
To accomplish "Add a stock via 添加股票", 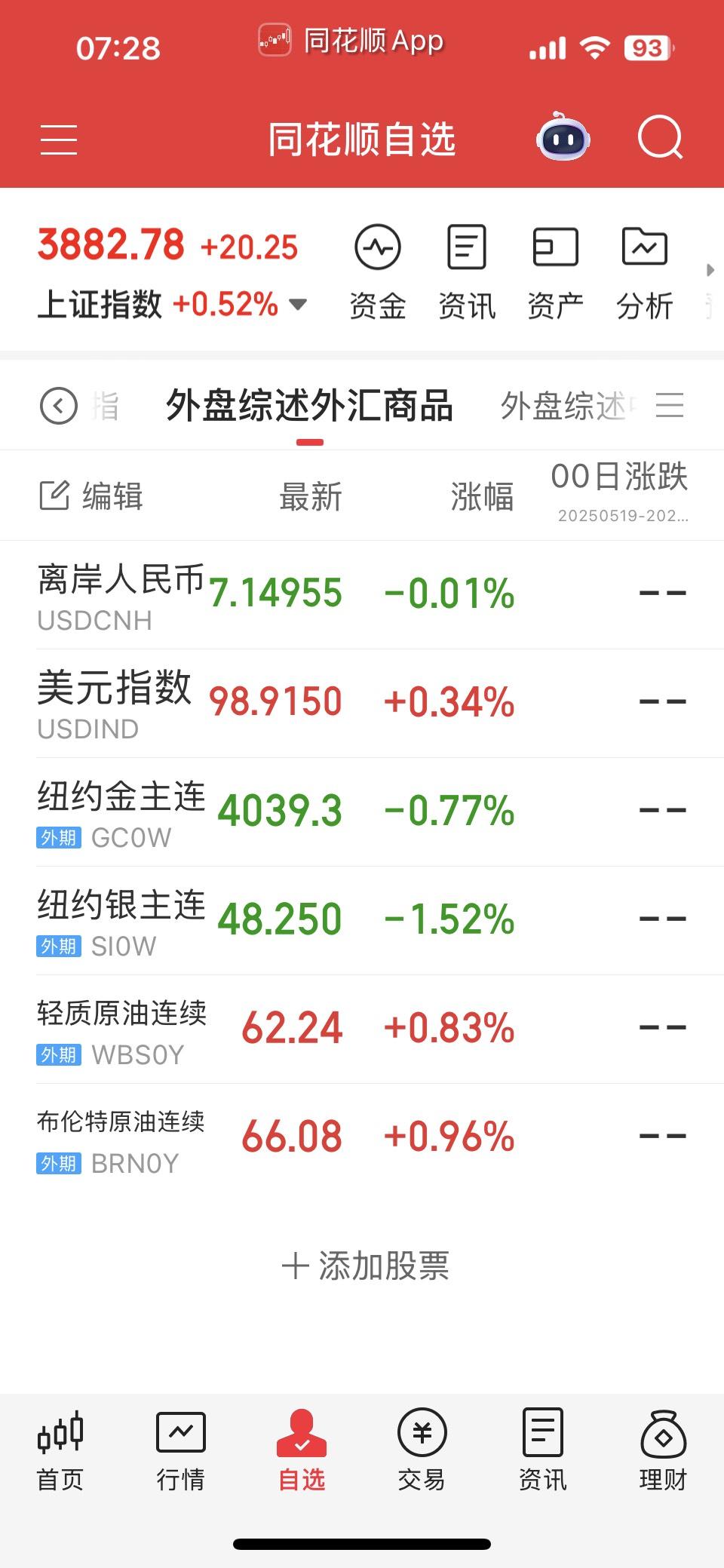I will pyautogui.click(x=365, y=1266).
